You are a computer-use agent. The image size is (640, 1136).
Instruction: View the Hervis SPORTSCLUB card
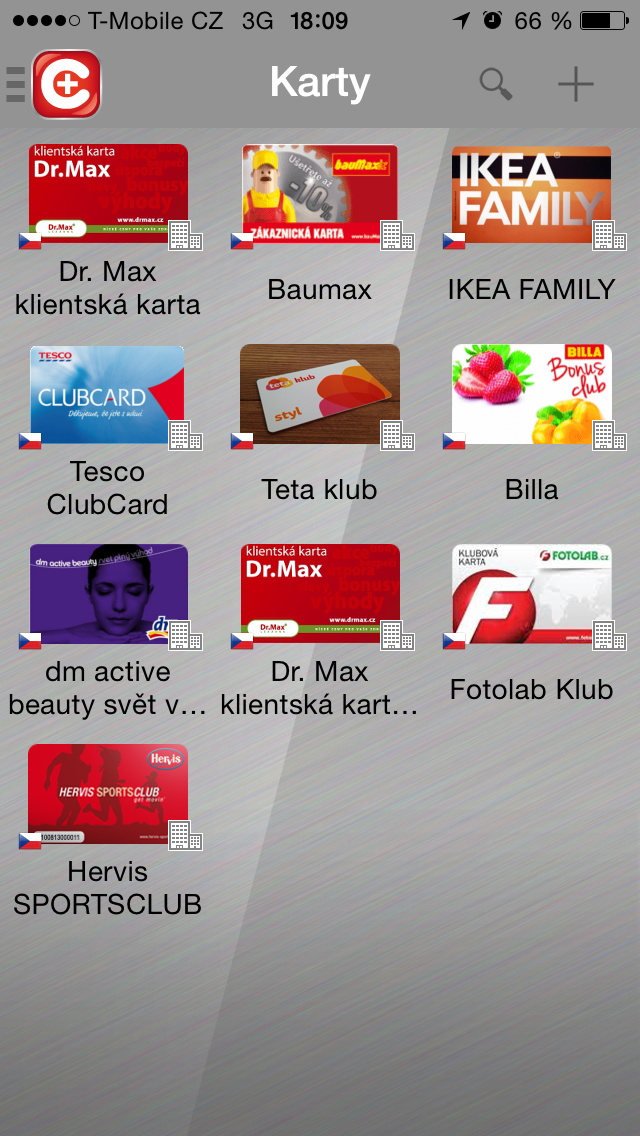click(108, 794)
